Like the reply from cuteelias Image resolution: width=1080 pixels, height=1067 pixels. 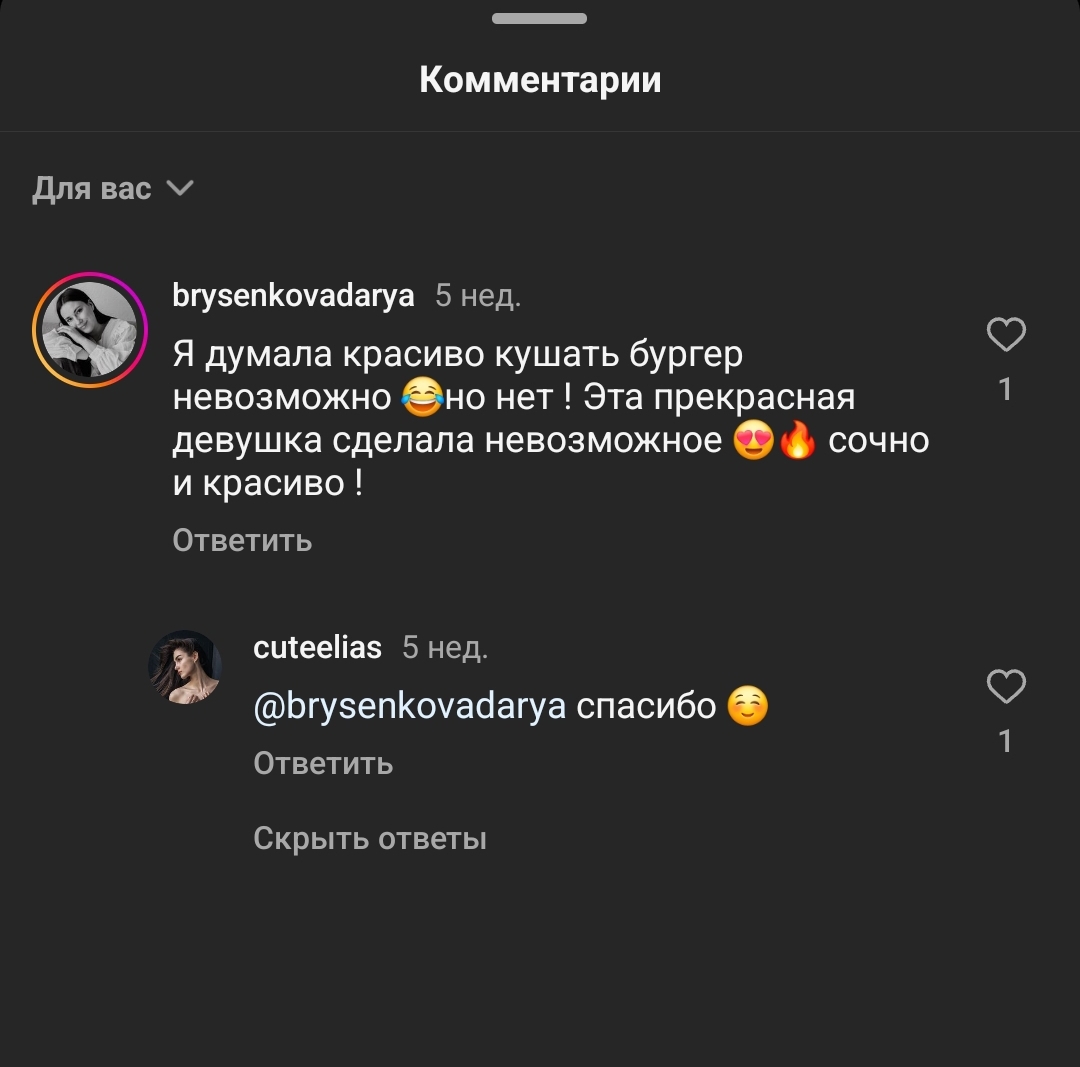(x=1005, y=687)
